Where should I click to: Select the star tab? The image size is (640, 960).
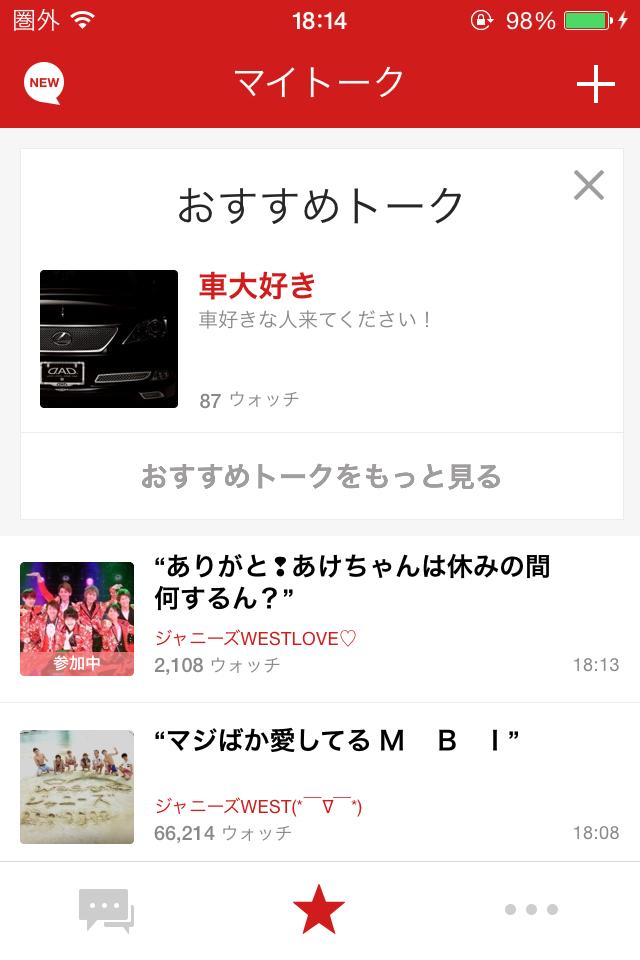[x=319, y=910]
